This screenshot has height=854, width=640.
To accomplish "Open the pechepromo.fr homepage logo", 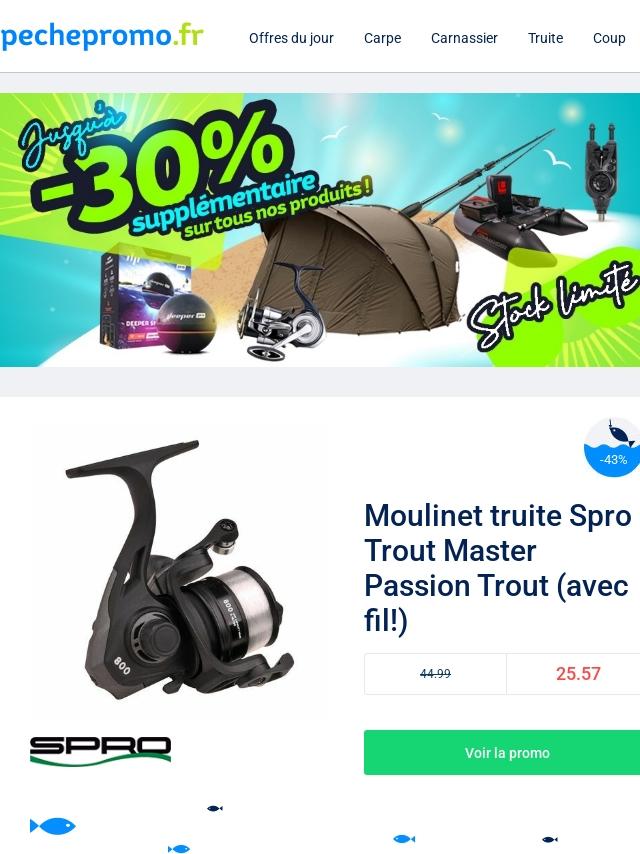I will point(102,36).
